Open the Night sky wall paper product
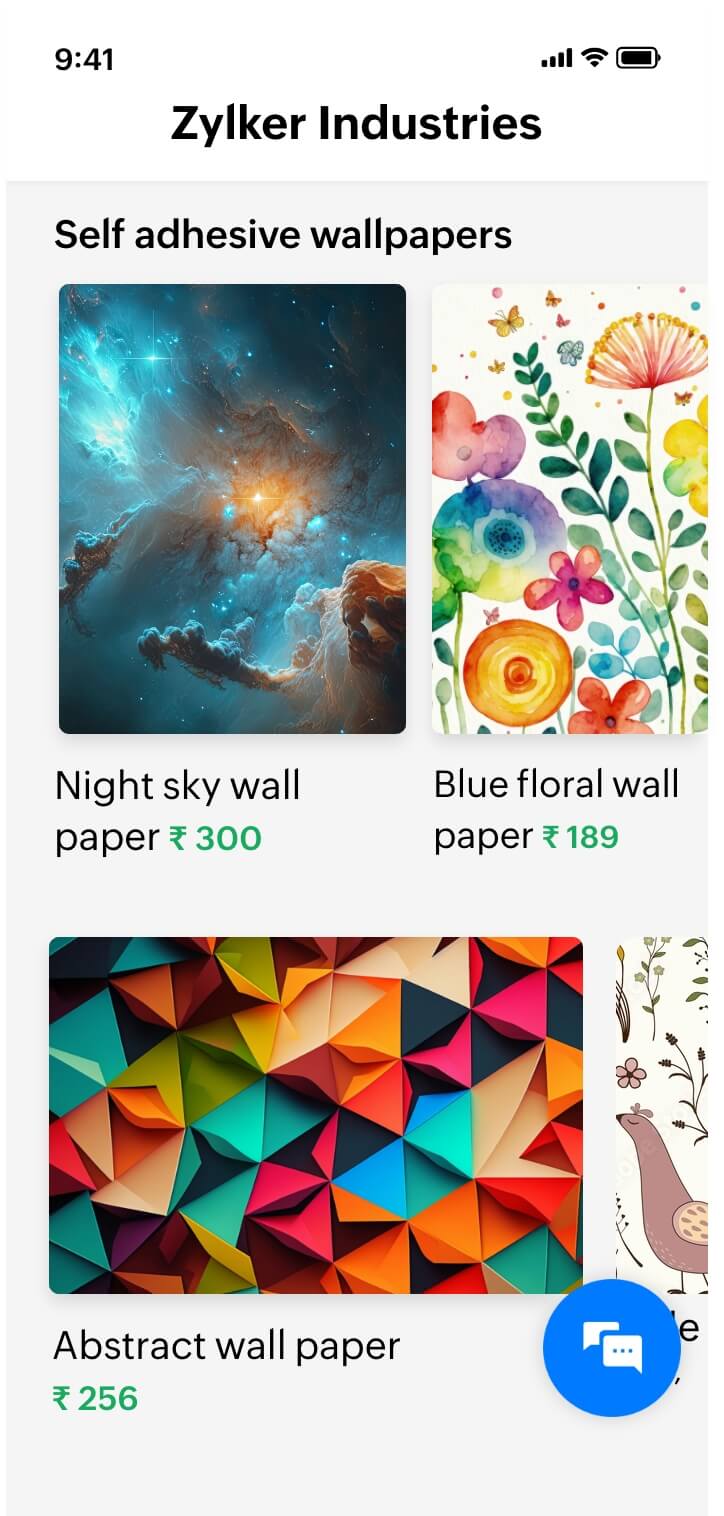The height and width of the screenshot is (1516, 724). click(232, 509)
